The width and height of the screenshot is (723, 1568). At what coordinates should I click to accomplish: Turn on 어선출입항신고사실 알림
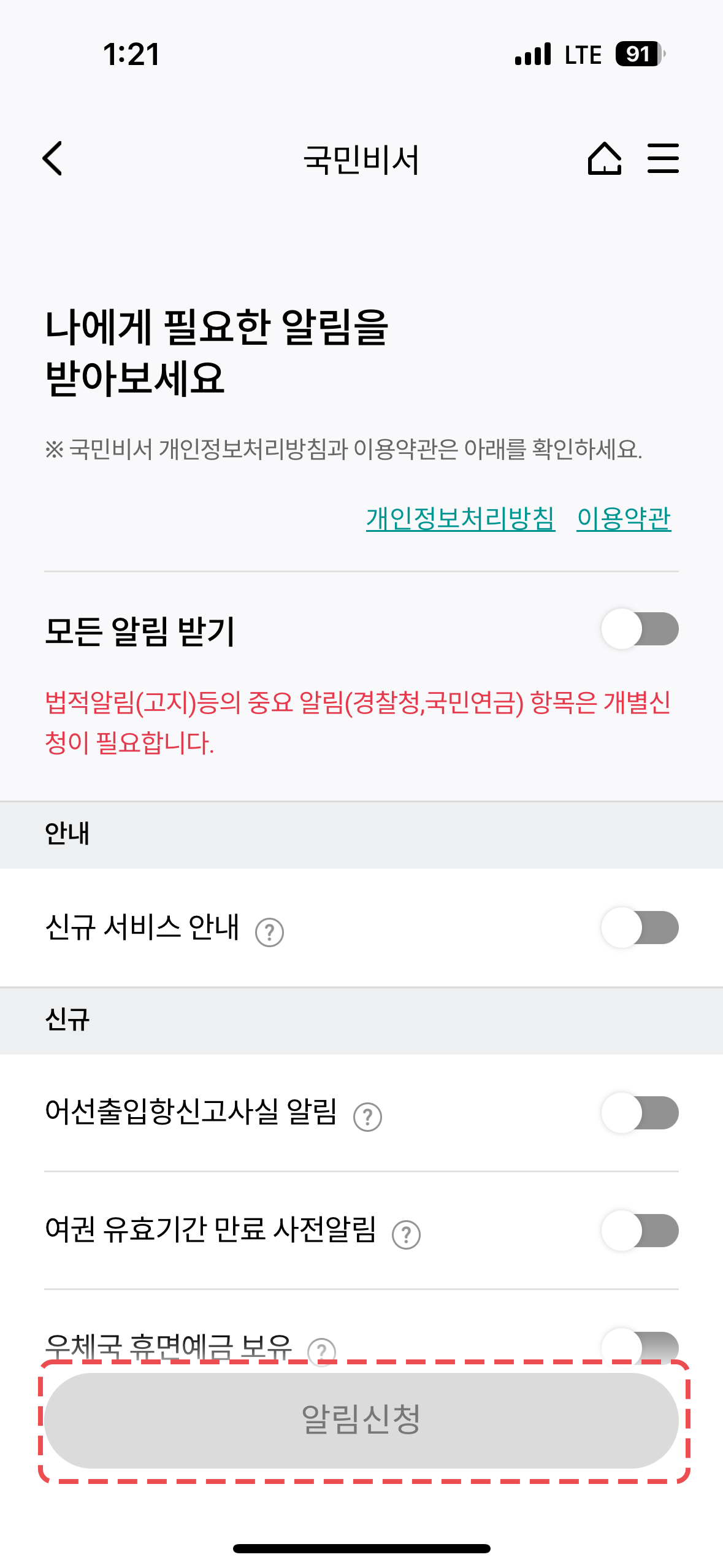pos(640,1113)
